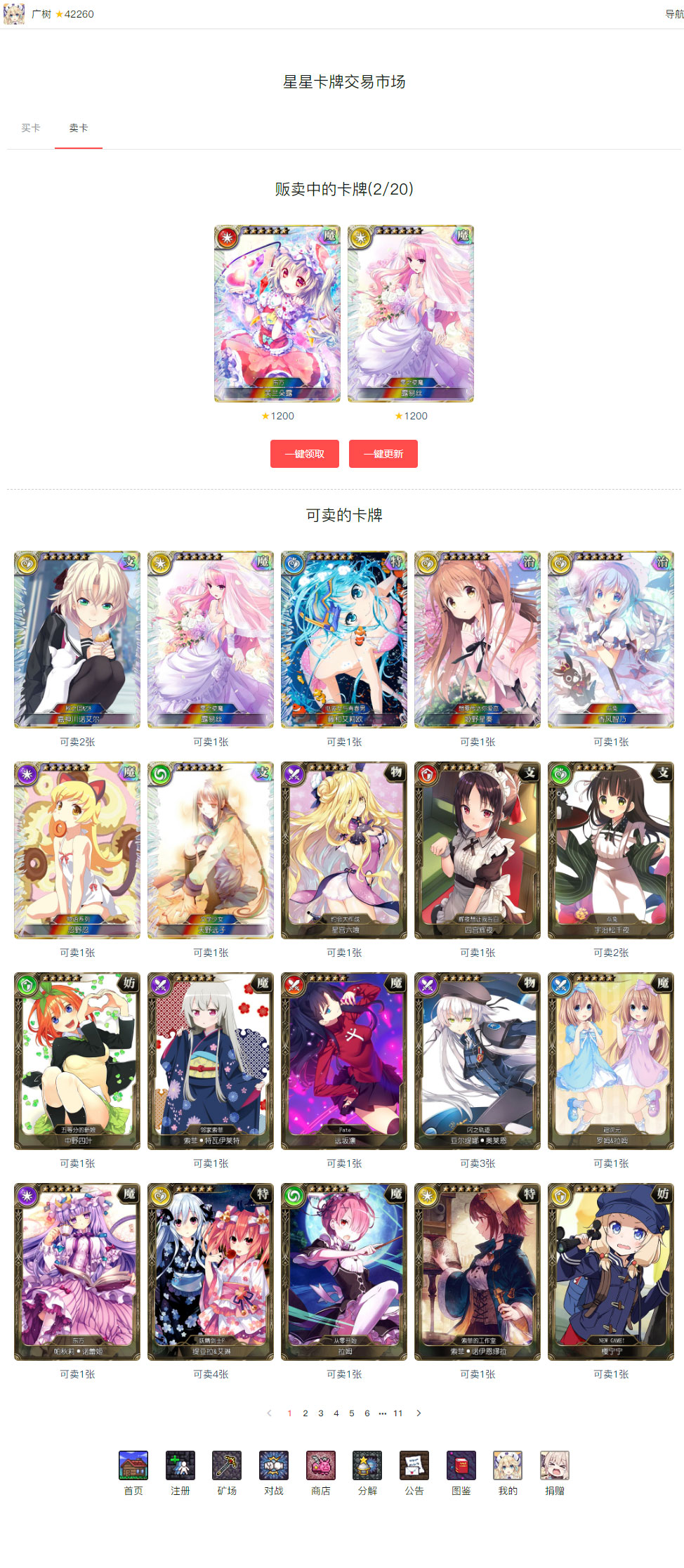Choose the 樱宁宁 card
Image resolution: width=684 pixels, height=1568 pixels.
[611, 1272]
